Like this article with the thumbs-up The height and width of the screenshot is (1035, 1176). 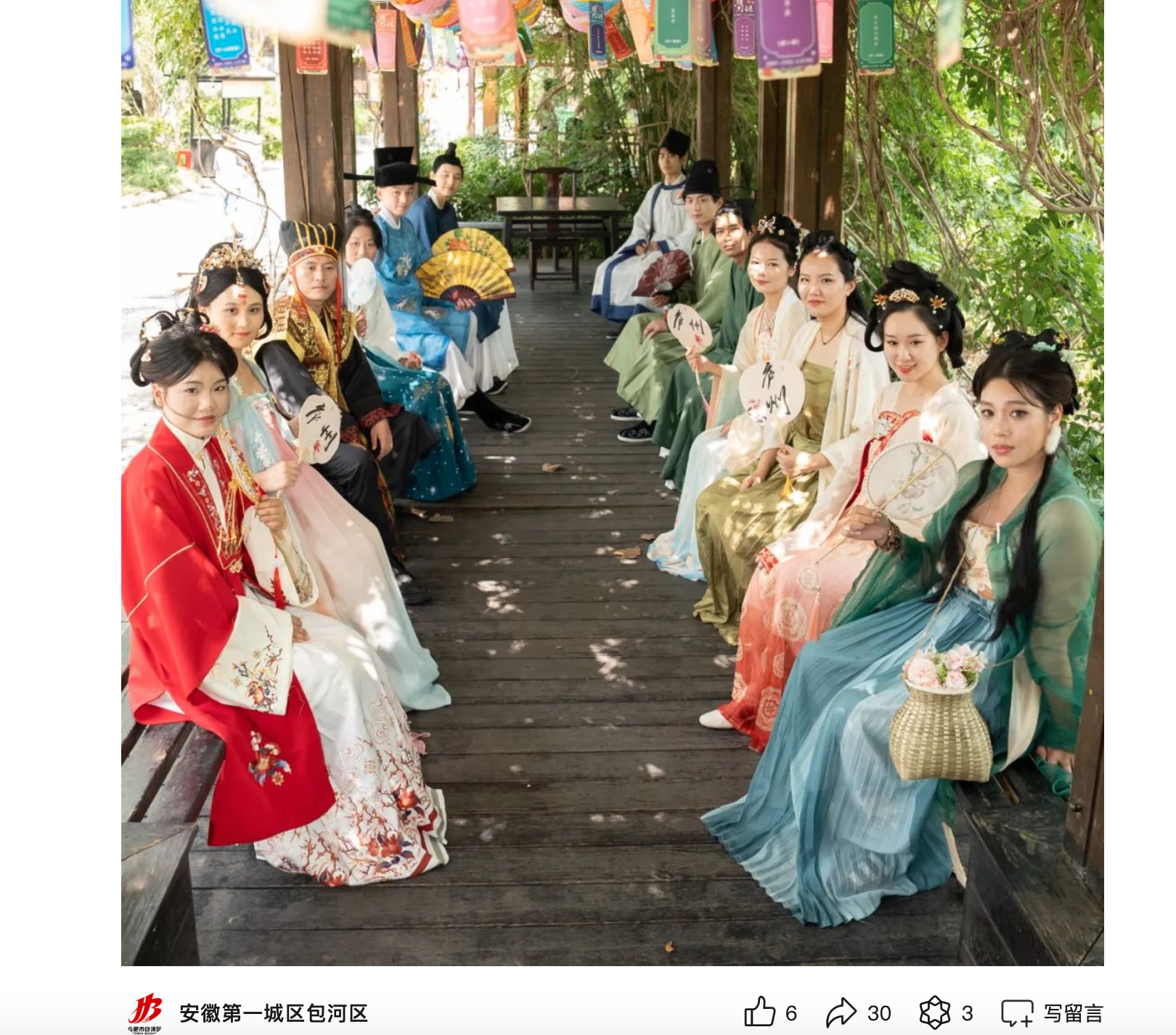coord(760,1012)
